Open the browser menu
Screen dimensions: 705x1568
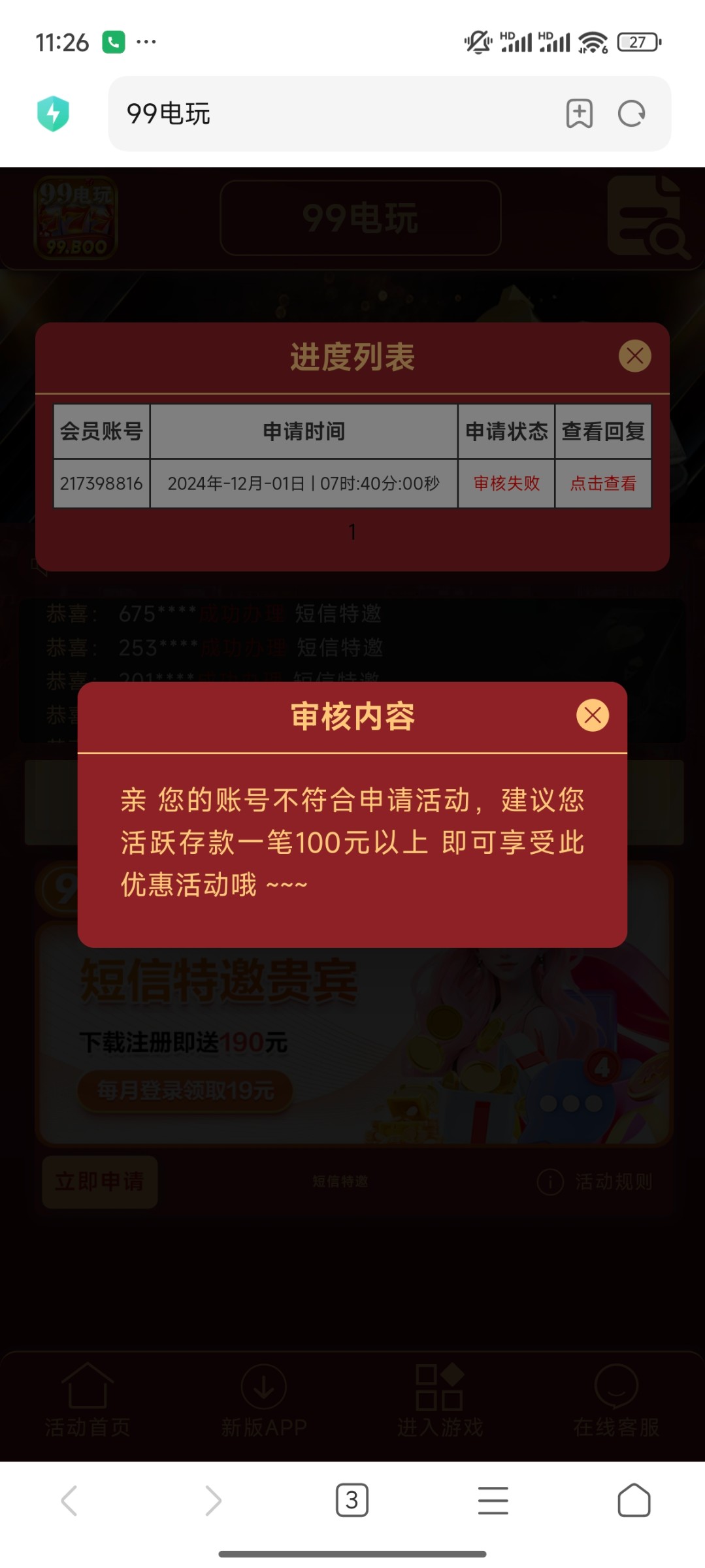click(x=493, y=1500)
